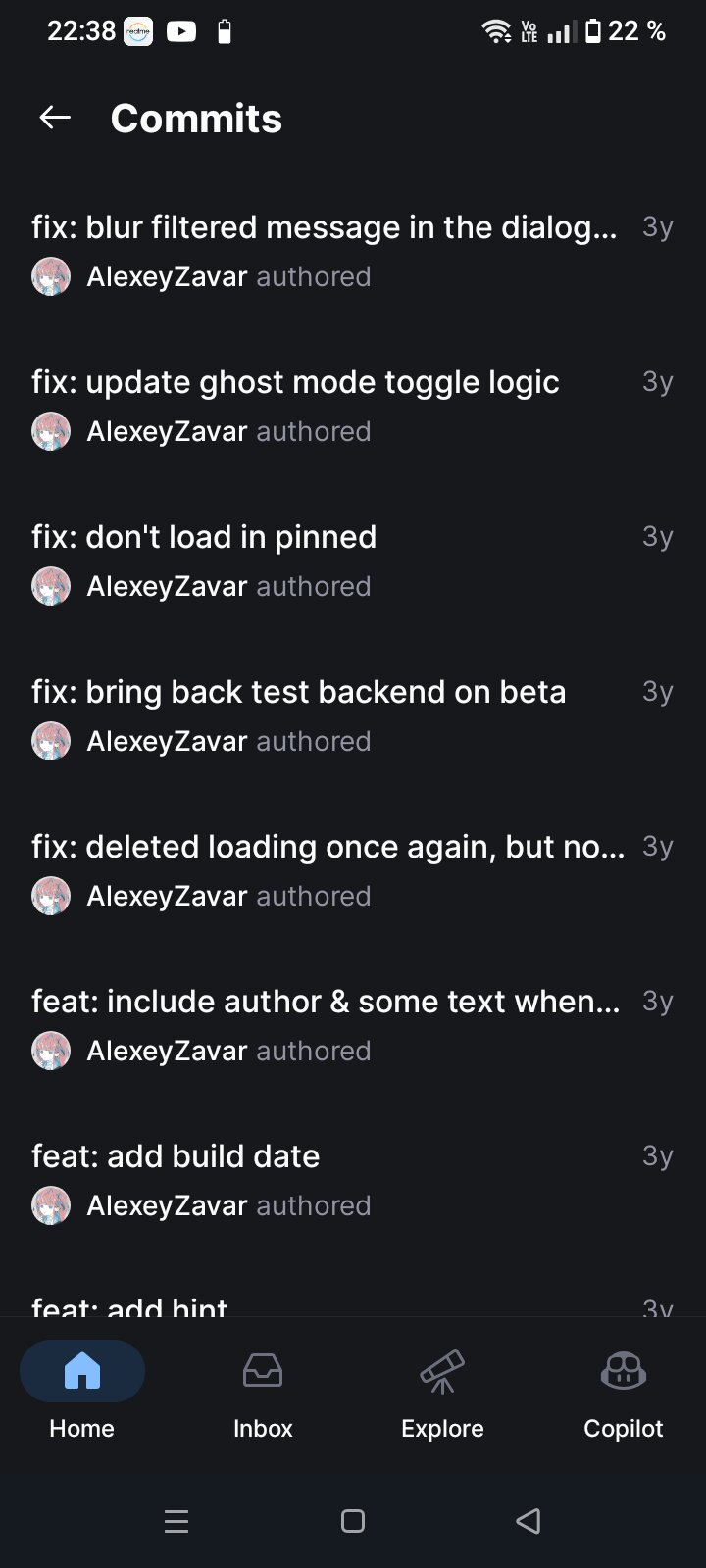The height and width of the screenshot is (1568, 706).
Task: Open commit 'feat: add hint'
Action: 129,1305
